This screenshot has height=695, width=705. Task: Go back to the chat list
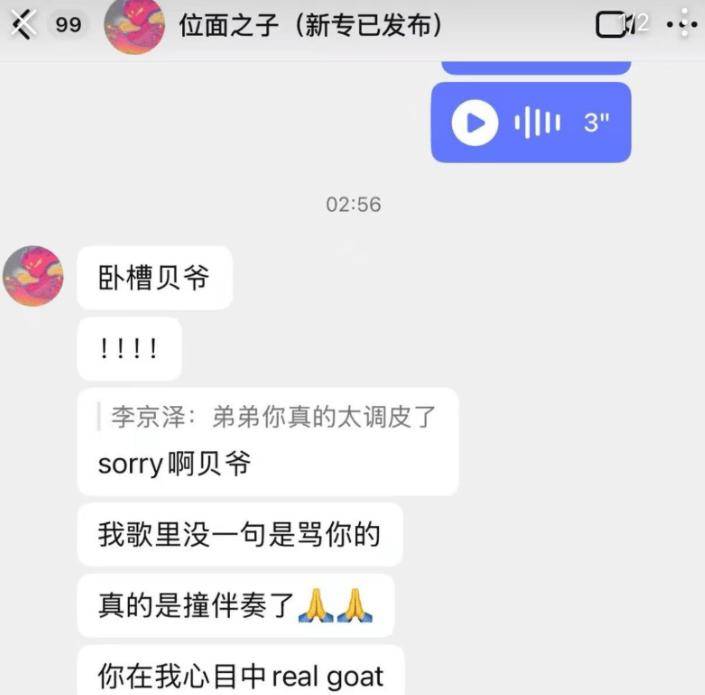pos(20,24)
